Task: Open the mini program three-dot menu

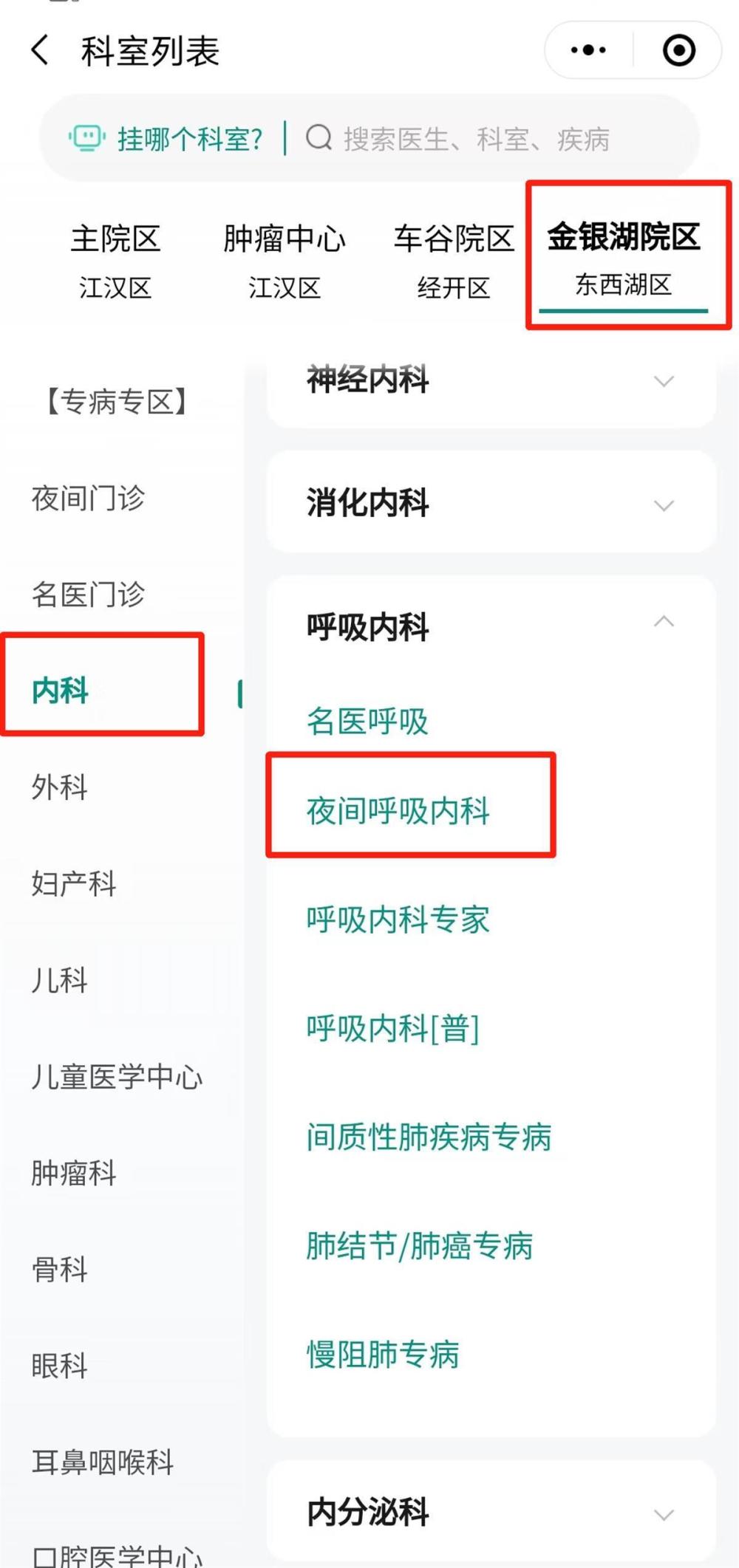Action: pos(588,50)
